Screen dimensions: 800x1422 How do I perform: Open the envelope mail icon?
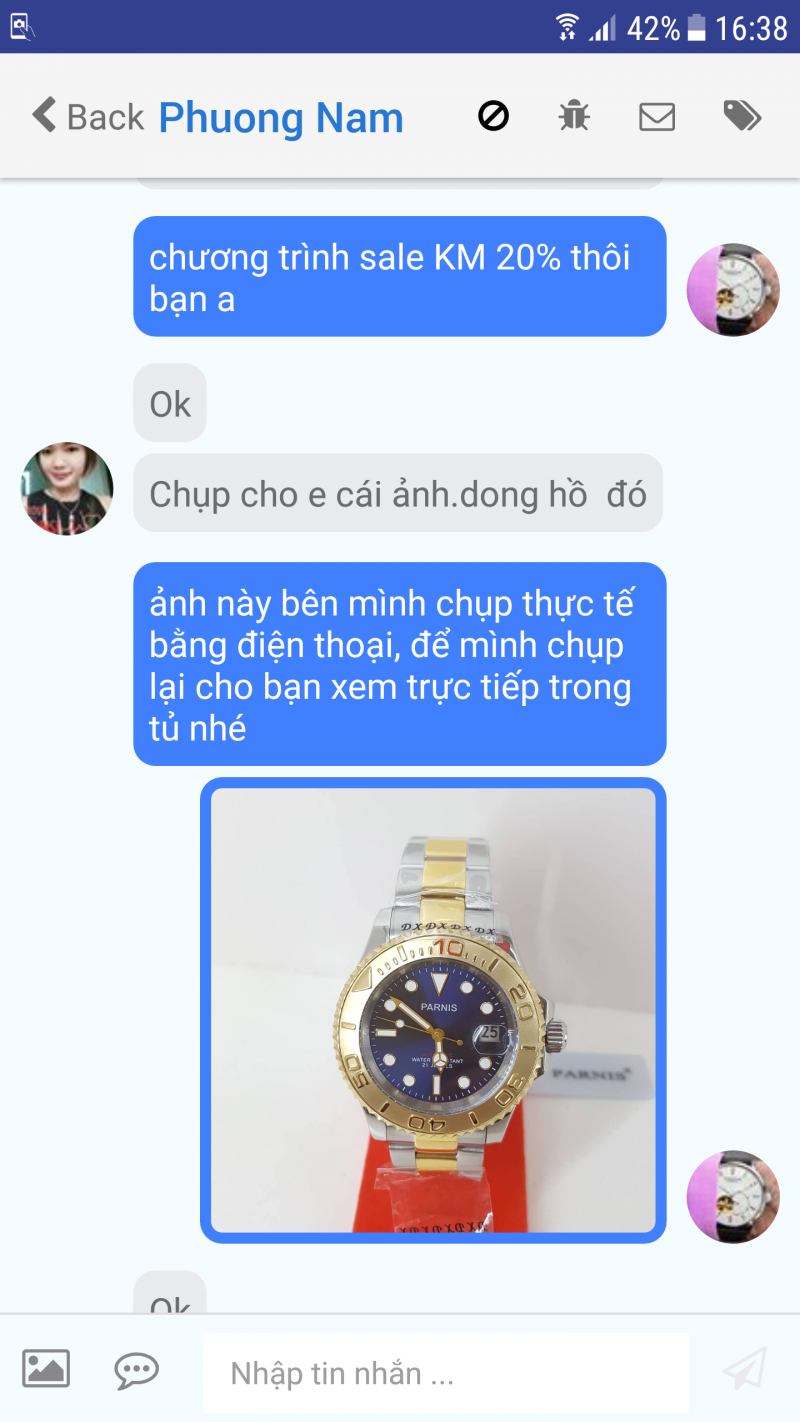[x=657, y=117]
